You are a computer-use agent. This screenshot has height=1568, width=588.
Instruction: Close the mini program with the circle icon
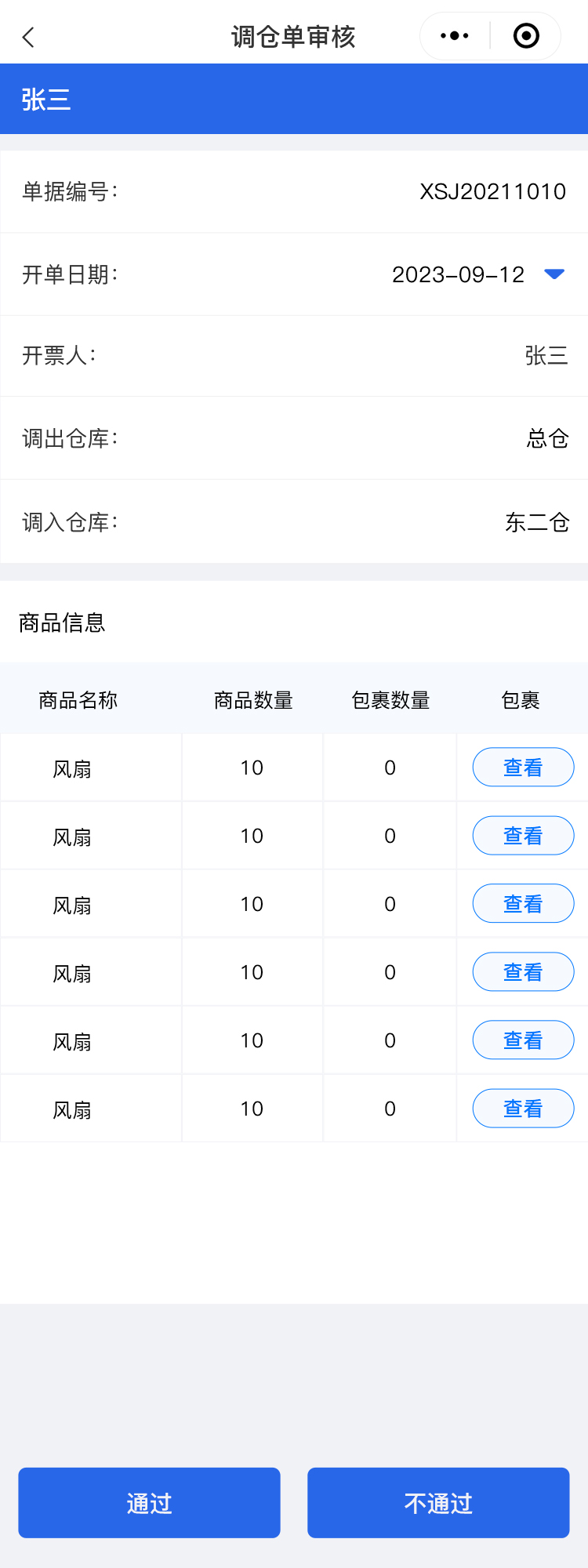[526, 36]
